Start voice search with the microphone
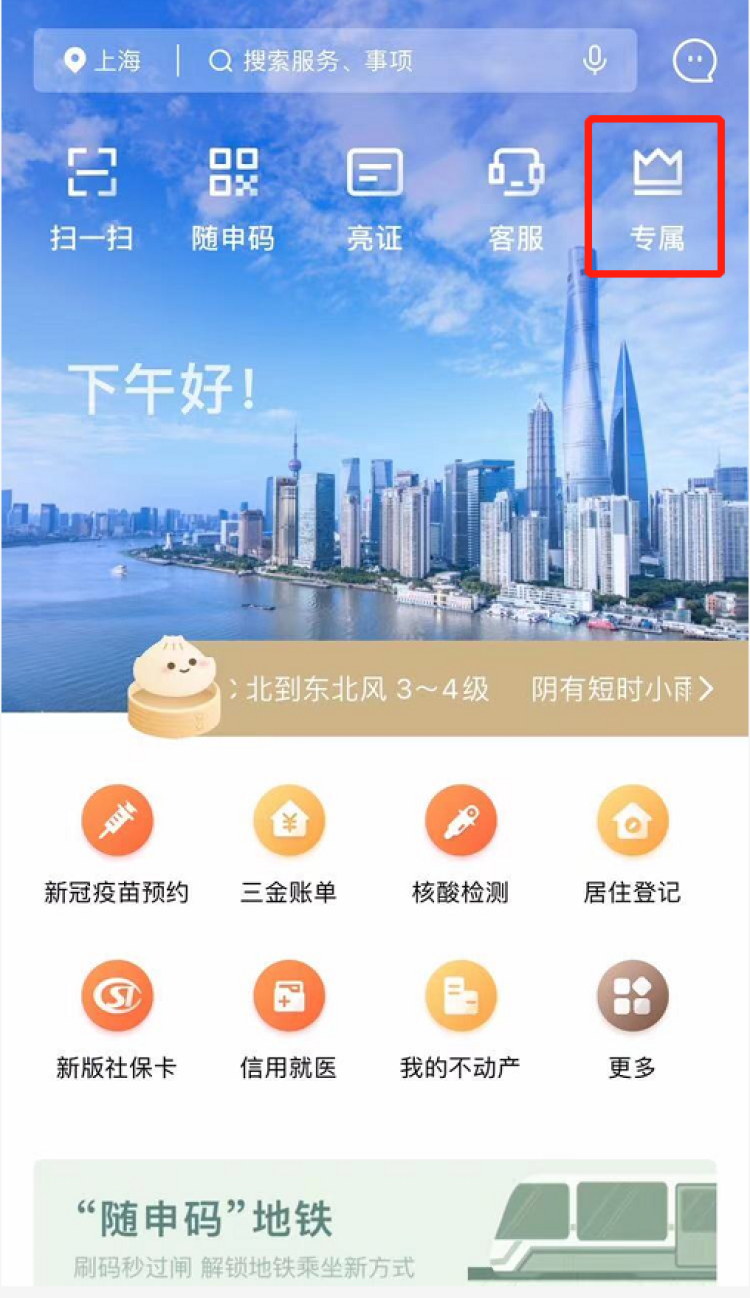The height and width of the screenshot is (1298, 750). pos(594,61)
